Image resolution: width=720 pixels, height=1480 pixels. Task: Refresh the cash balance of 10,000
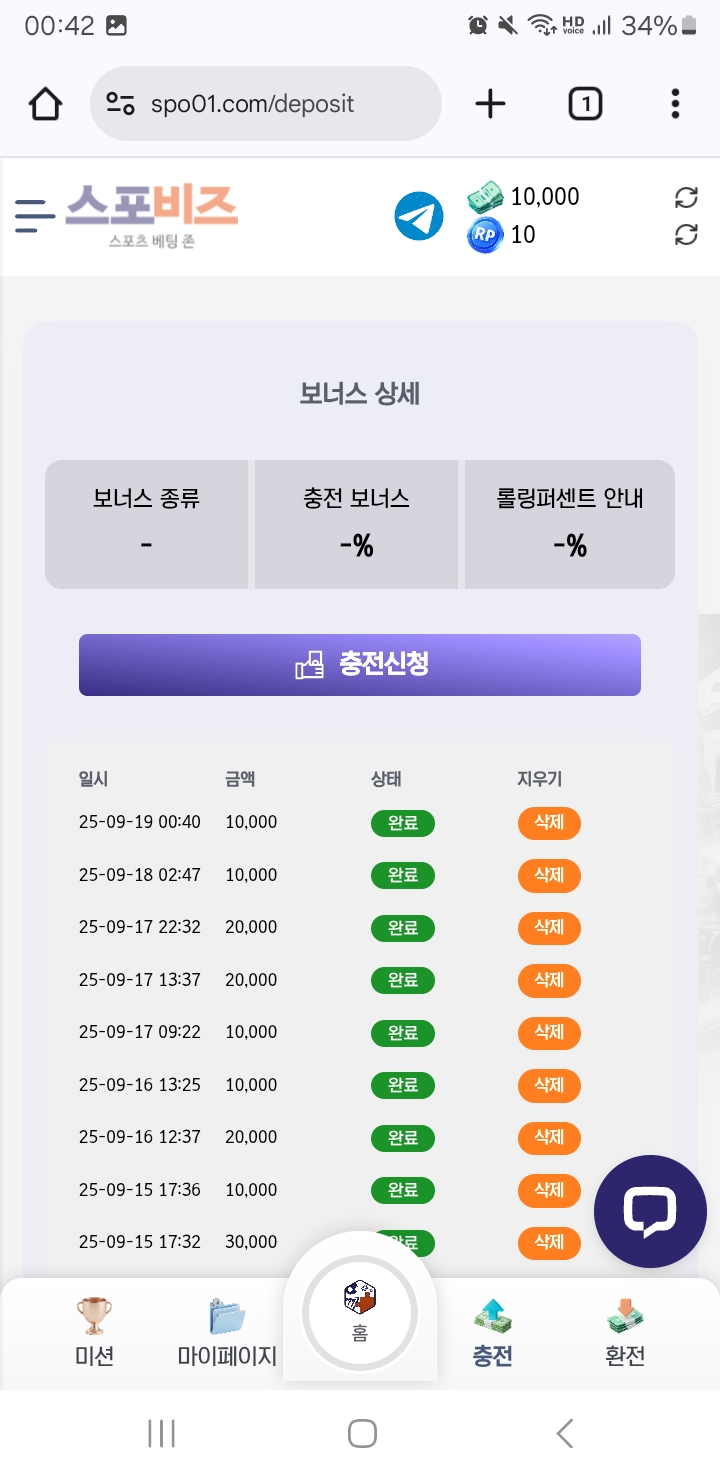(x=686, y=197)
